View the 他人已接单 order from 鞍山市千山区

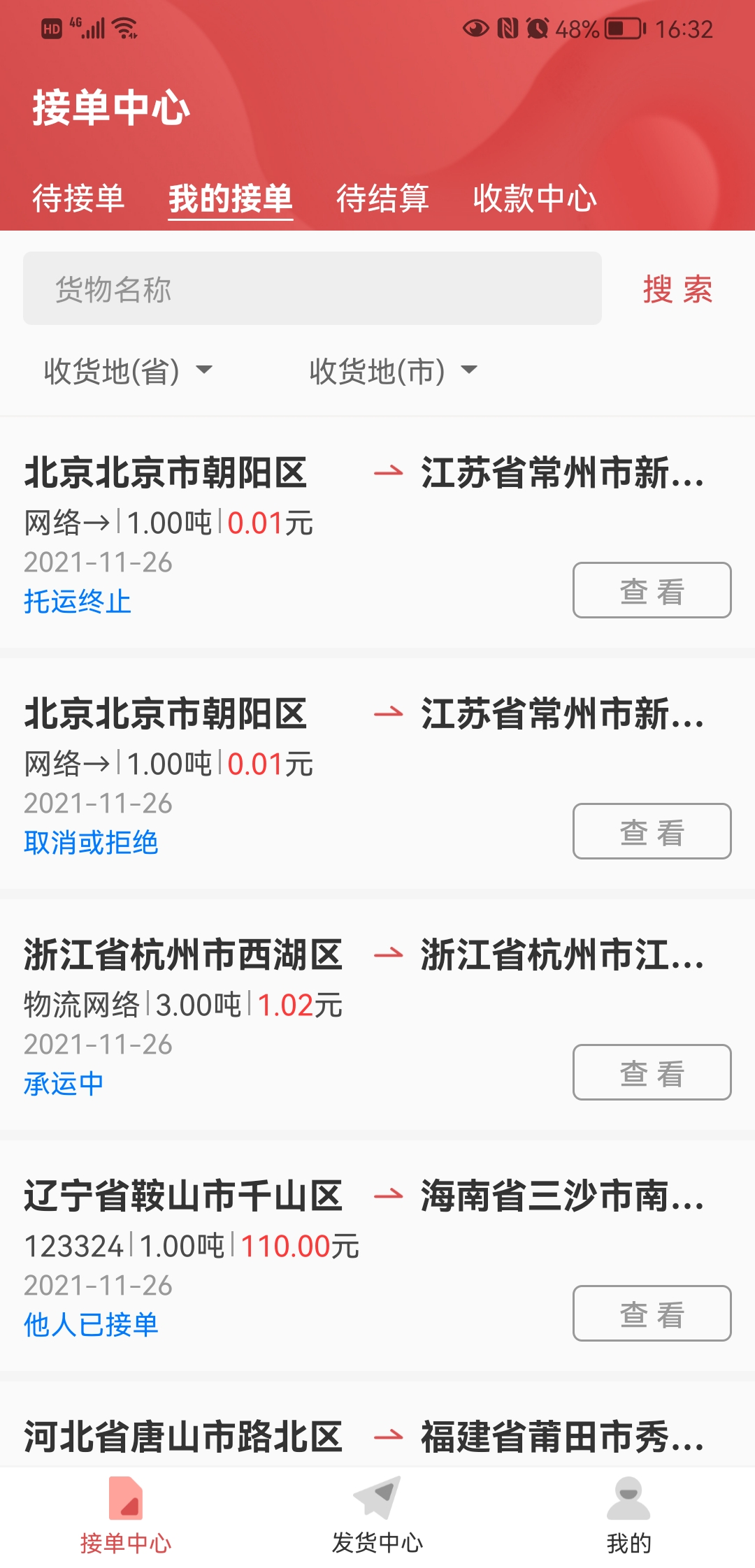point(652,1314)
